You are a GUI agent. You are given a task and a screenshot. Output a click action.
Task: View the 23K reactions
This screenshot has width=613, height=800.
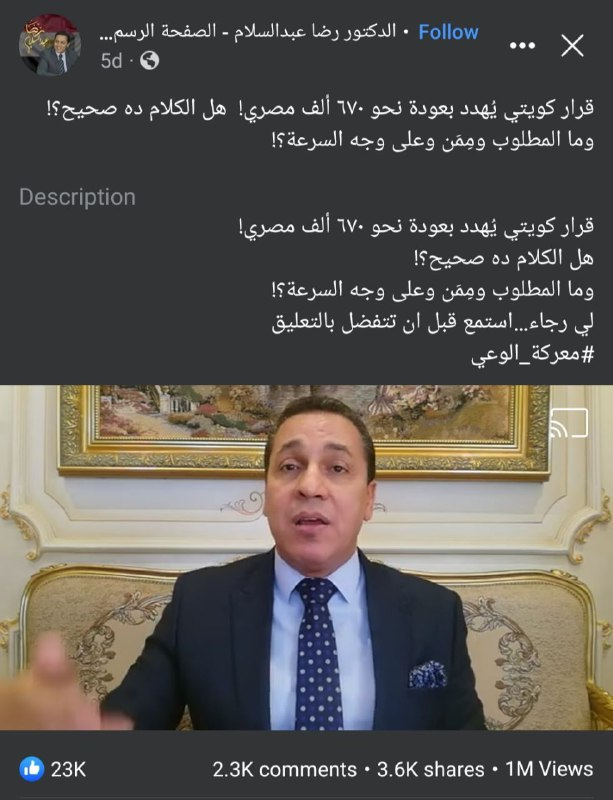53,769
